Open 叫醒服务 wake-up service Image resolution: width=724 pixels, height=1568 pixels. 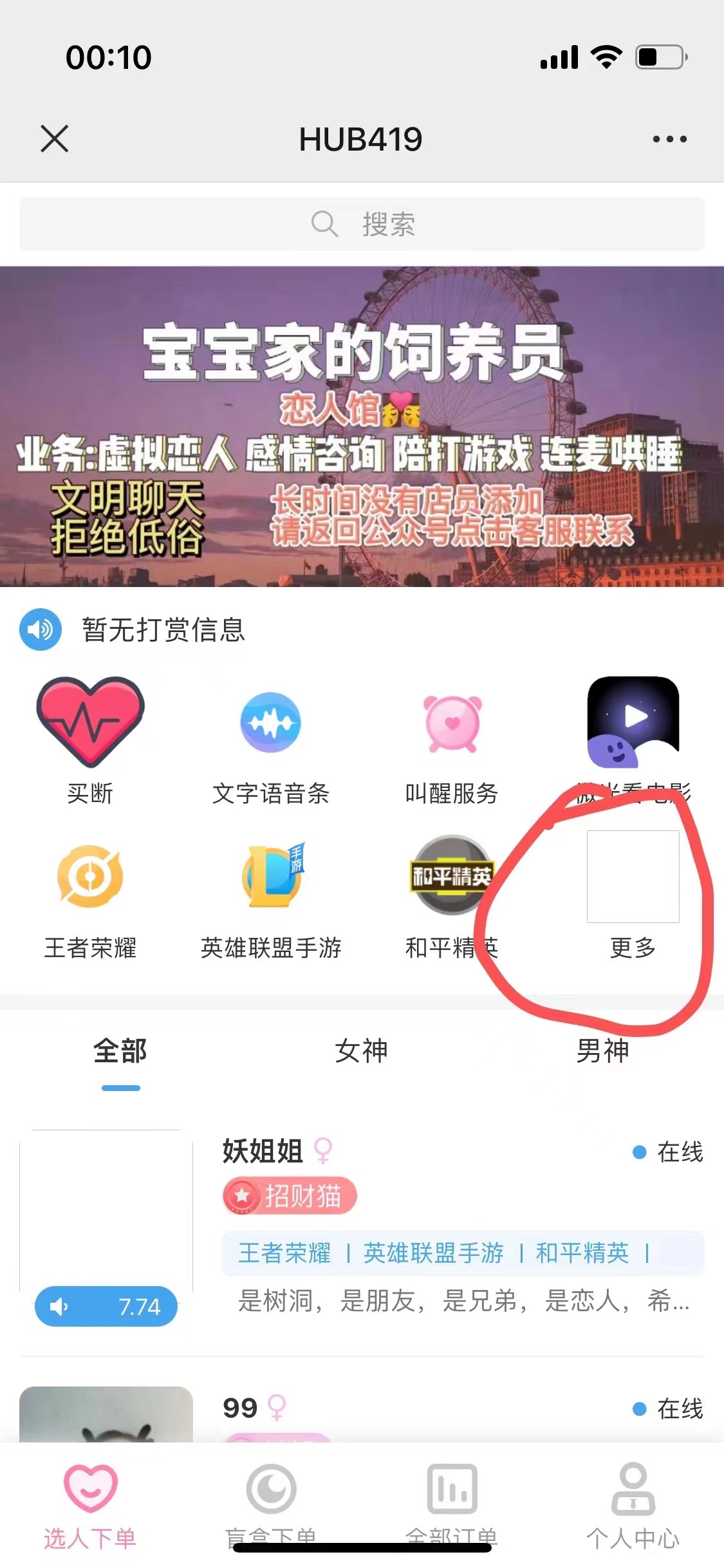click(x=452, y=739)
